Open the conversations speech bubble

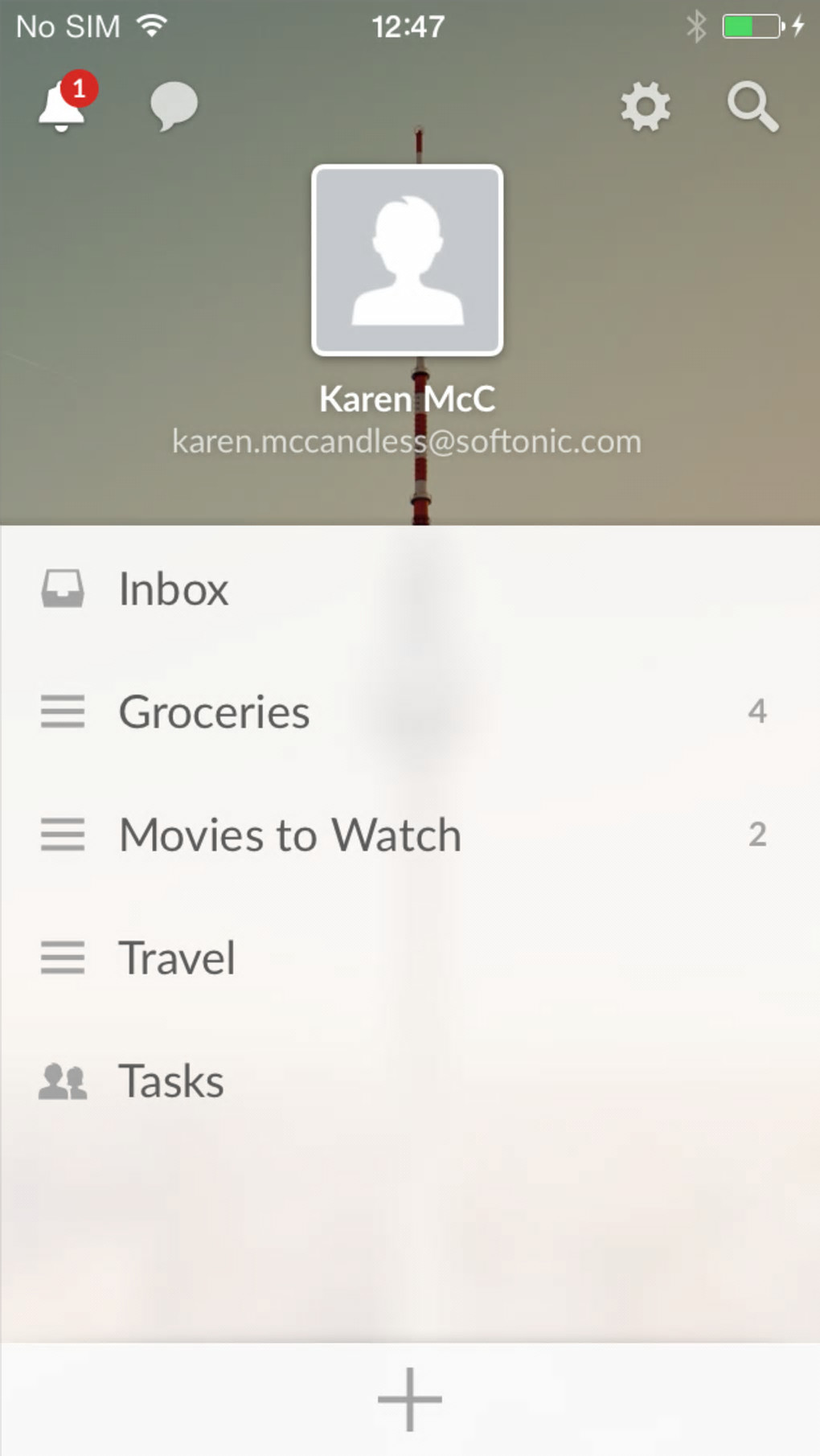(x=174, y=105)
